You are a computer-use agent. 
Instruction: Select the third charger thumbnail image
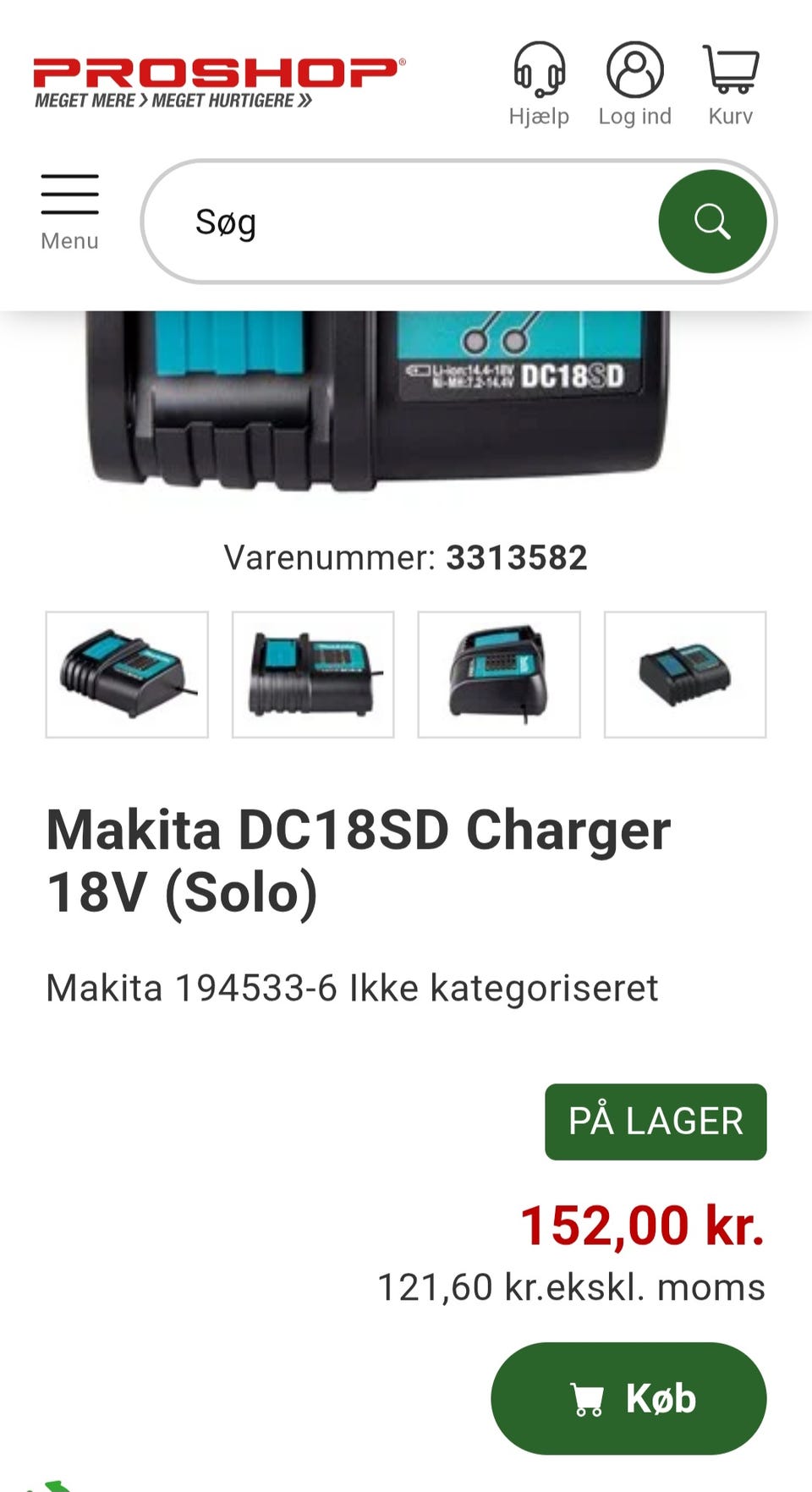point(499,674)
